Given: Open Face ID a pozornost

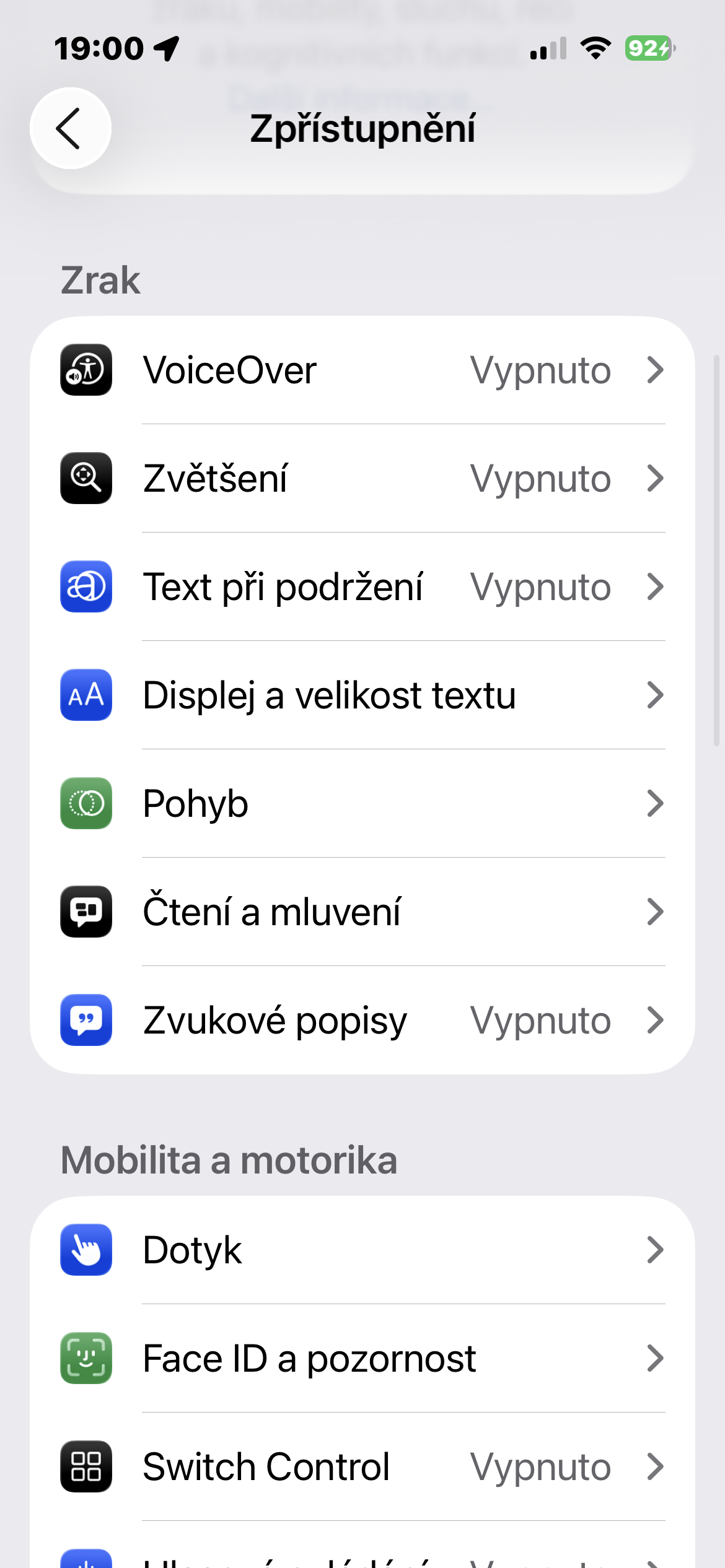Looking at the screenshot, I should coord(362,1359).
